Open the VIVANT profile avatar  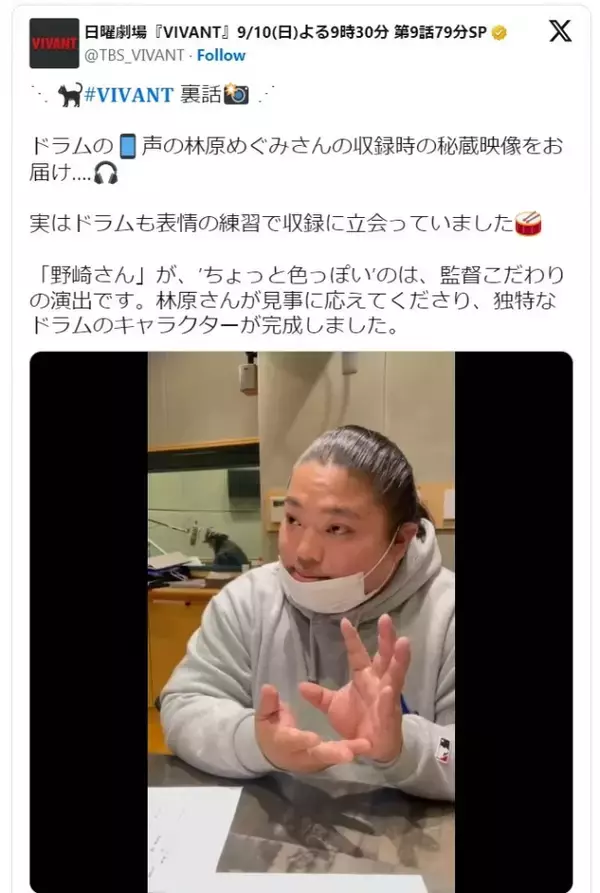[54, 43]
